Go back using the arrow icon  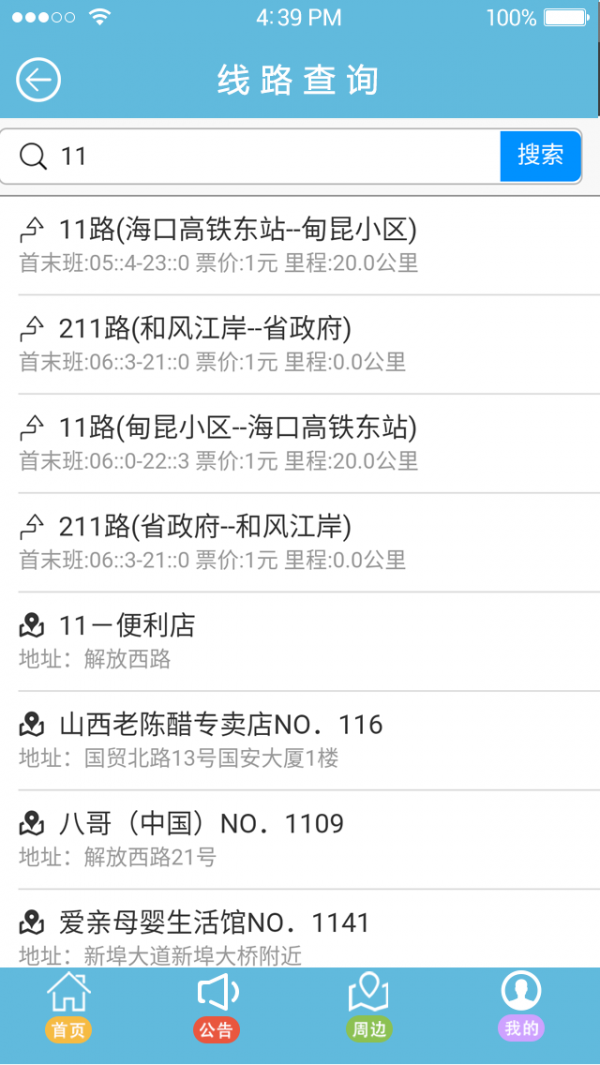tap(38, 80)
